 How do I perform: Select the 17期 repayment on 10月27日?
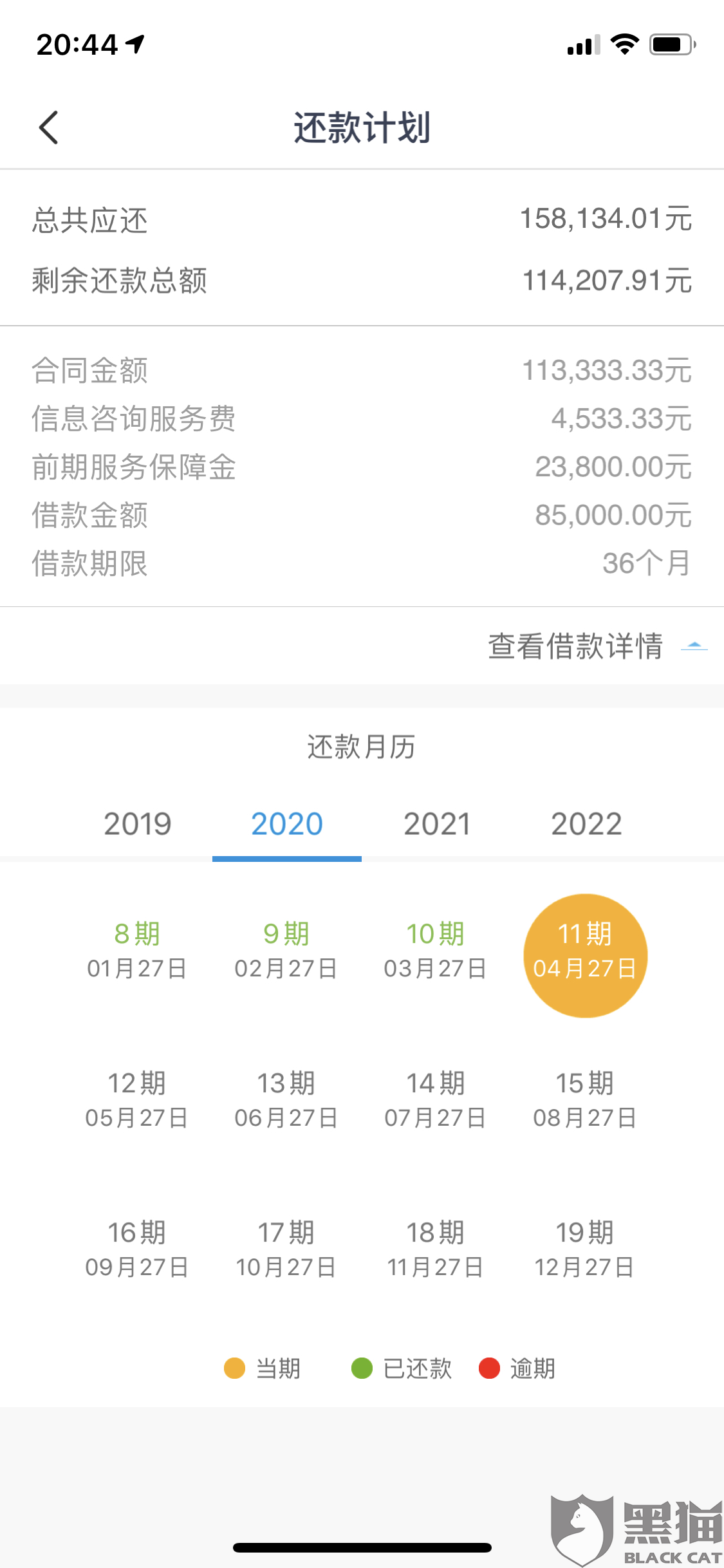click(x=286, y=1249)
